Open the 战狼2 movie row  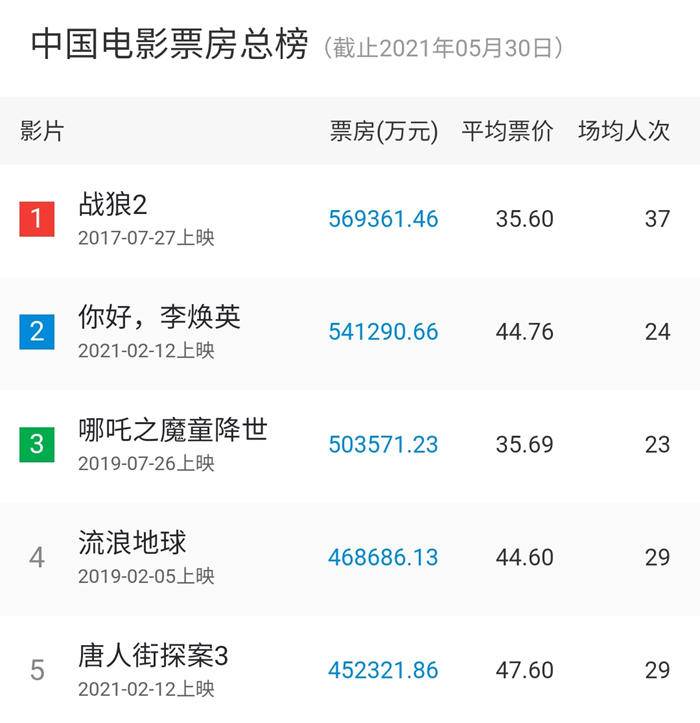pos(113,205)
